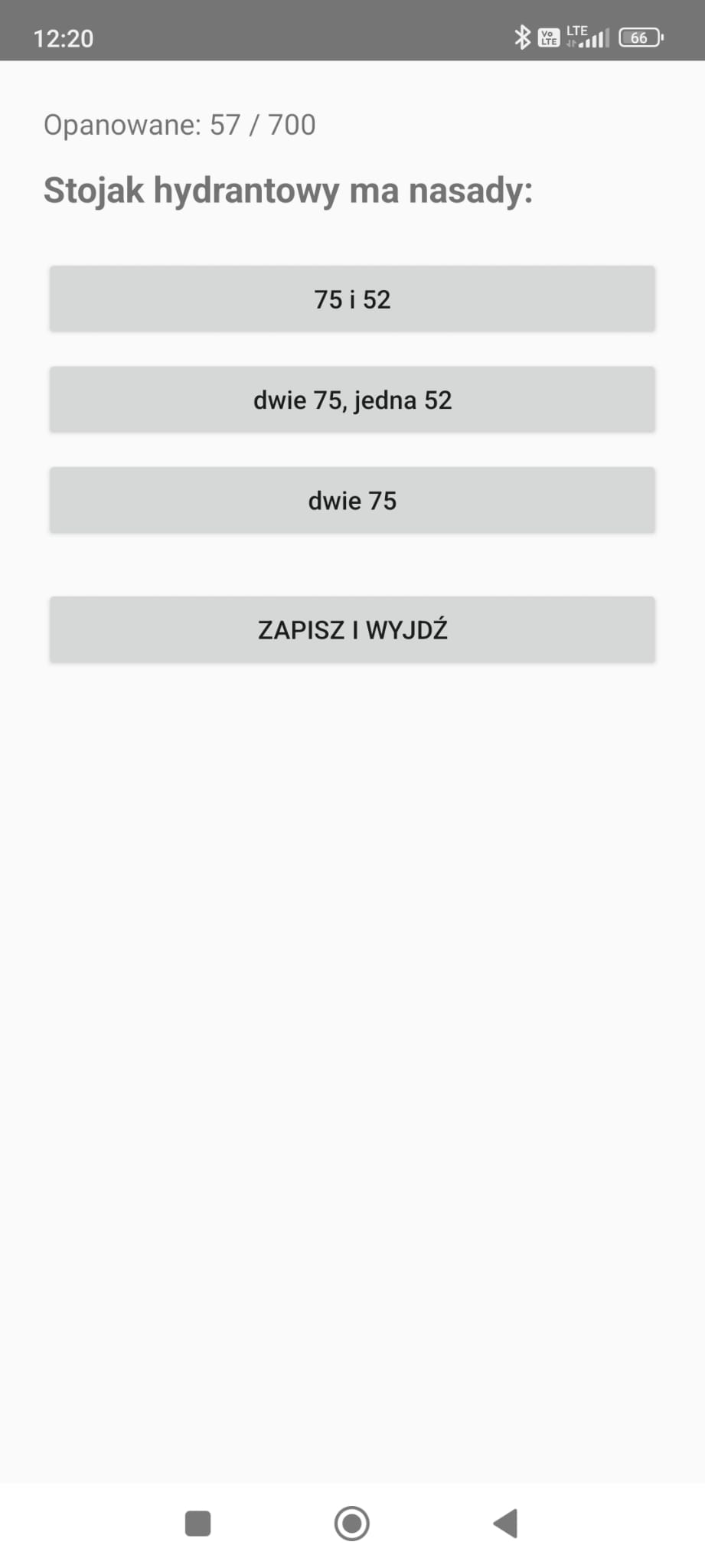
Task: Pick the answer "dwie 75"
Action: [x=352, y=500]
